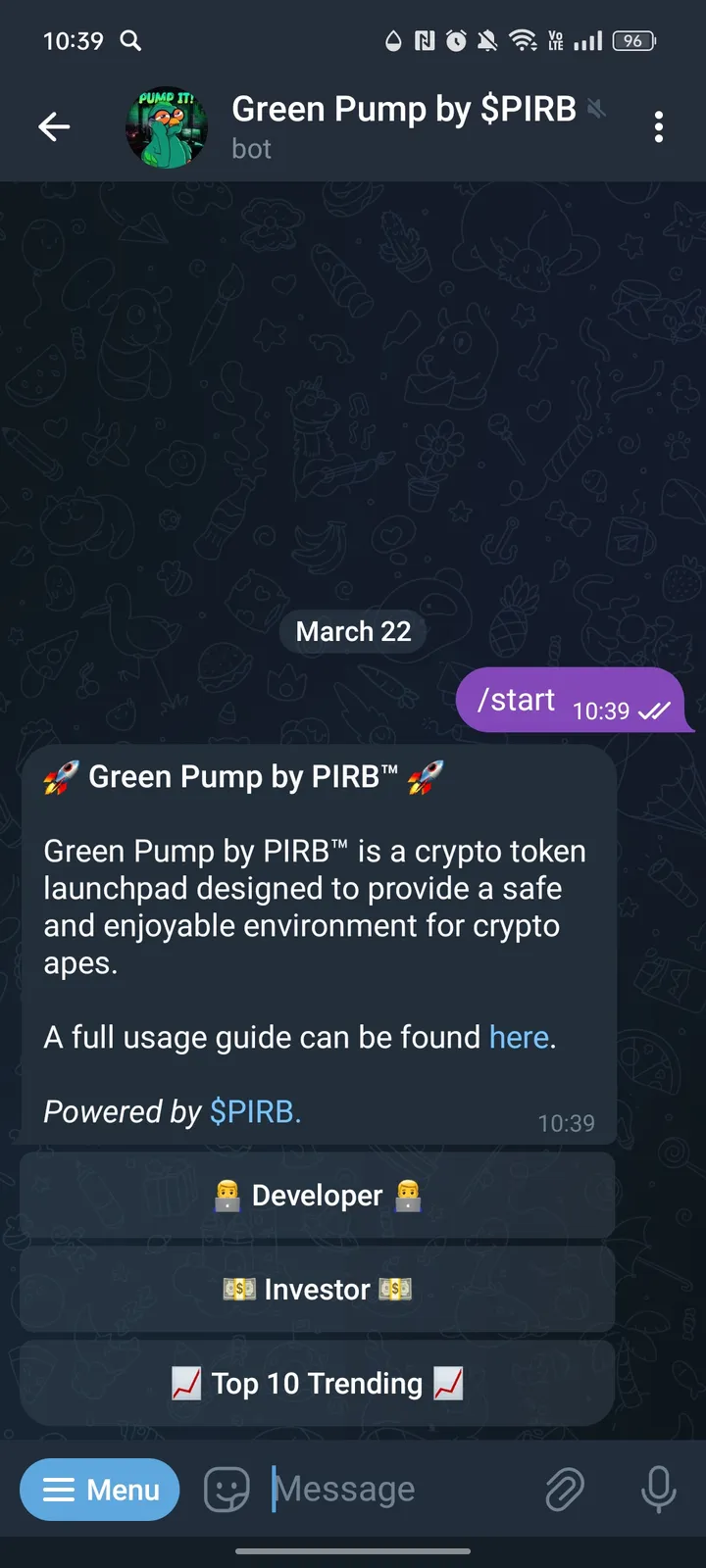Expand the bot's Menu command list
706x1568 pixels.
tap(99, 1489)
